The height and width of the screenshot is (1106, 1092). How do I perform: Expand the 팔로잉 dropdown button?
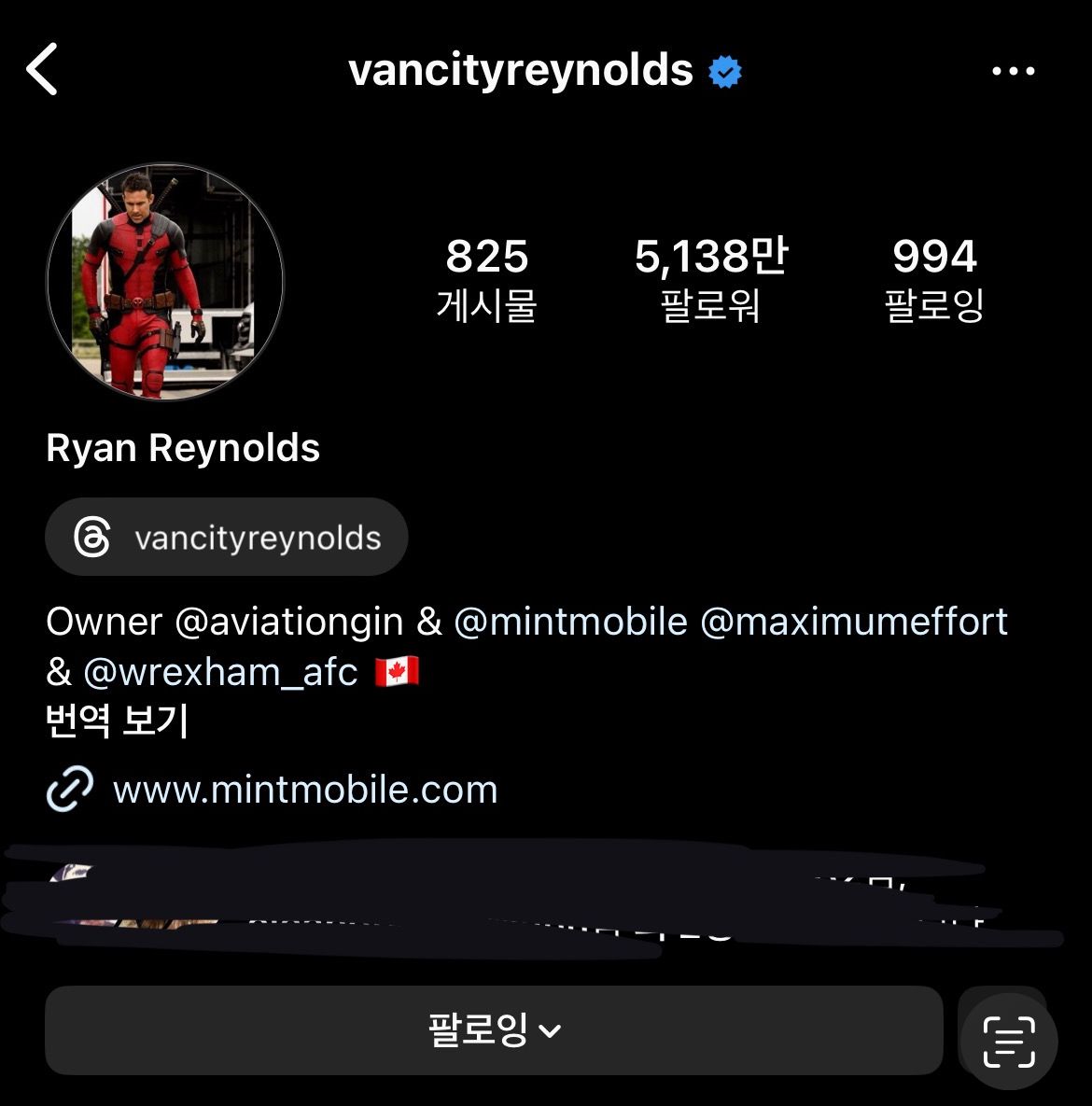coord(494,1030)
